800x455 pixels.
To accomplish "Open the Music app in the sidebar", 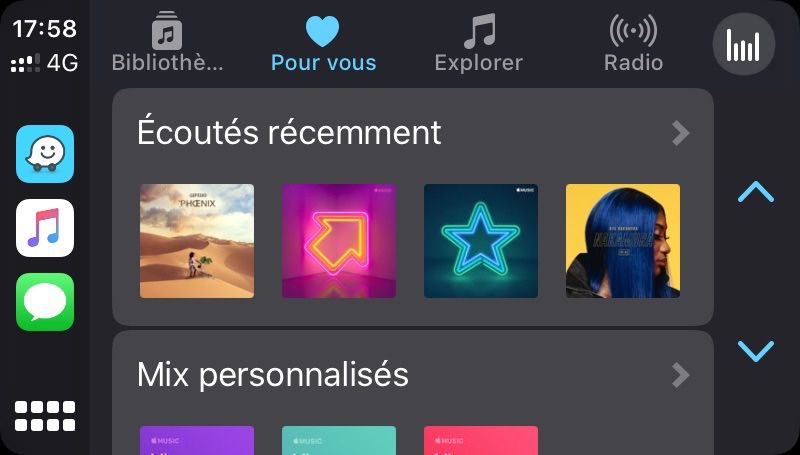I will click(45, 228).
